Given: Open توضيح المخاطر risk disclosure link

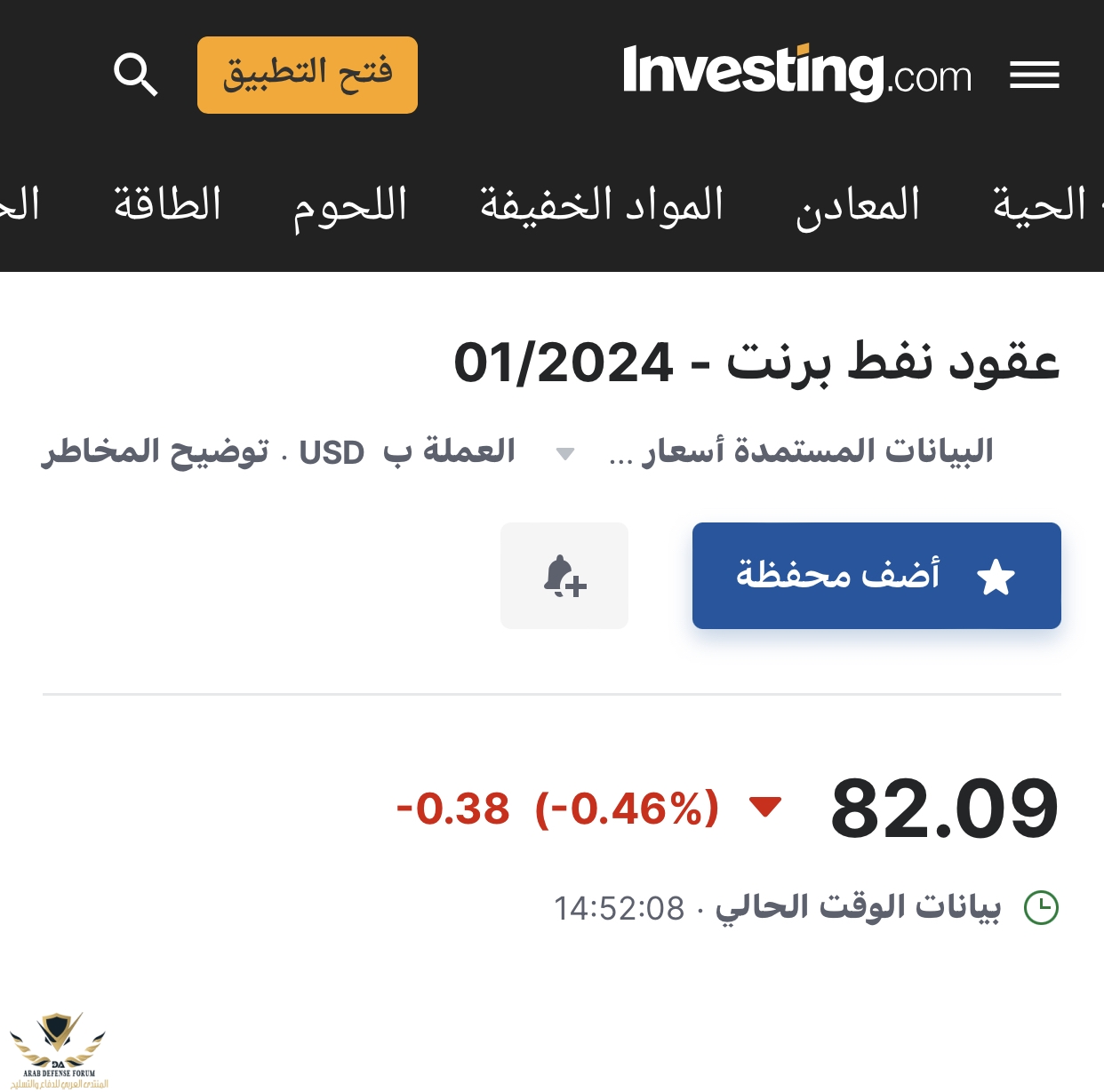Looking at the screenshot, I should click(155, 451).
